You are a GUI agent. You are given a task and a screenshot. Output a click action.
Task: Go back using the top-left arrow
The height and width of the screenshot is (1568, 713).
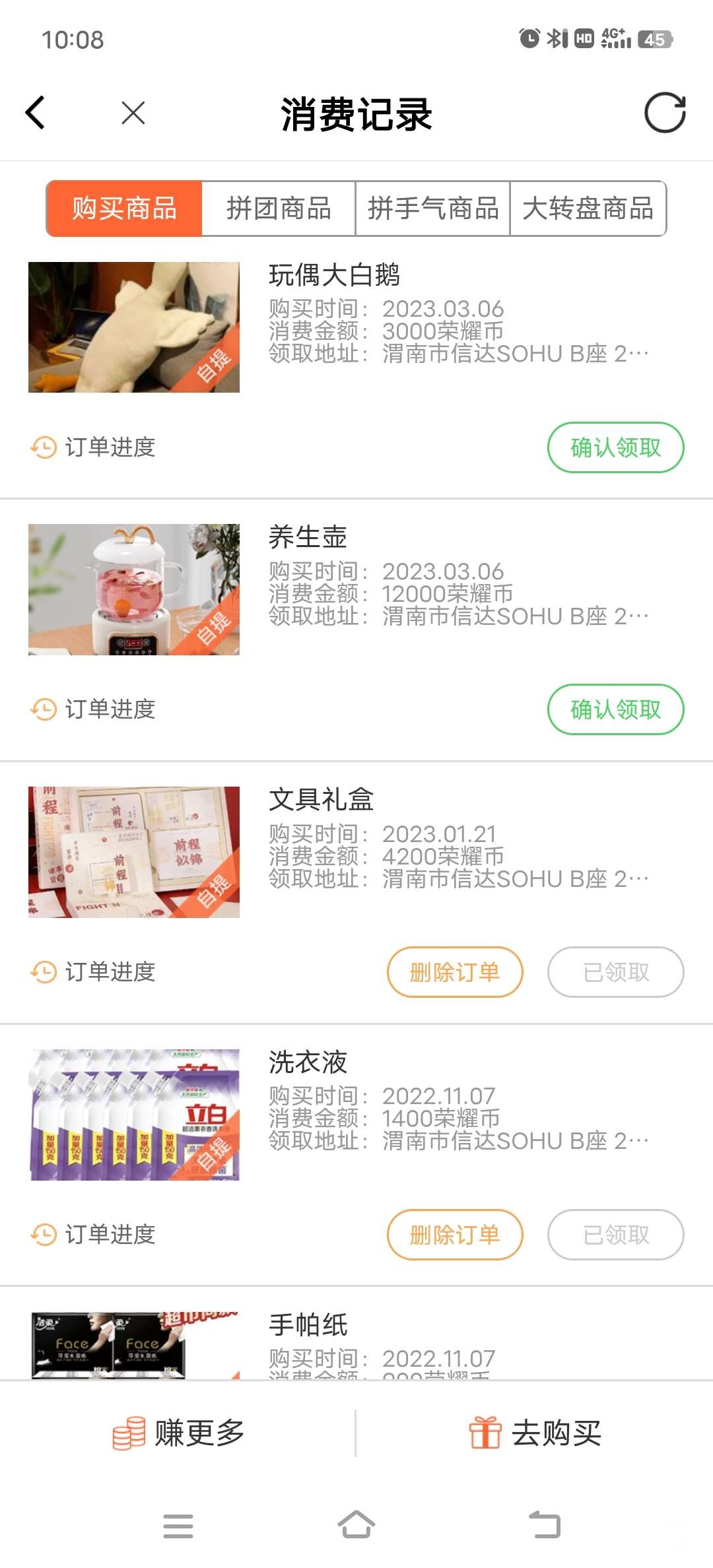point(36,113)
